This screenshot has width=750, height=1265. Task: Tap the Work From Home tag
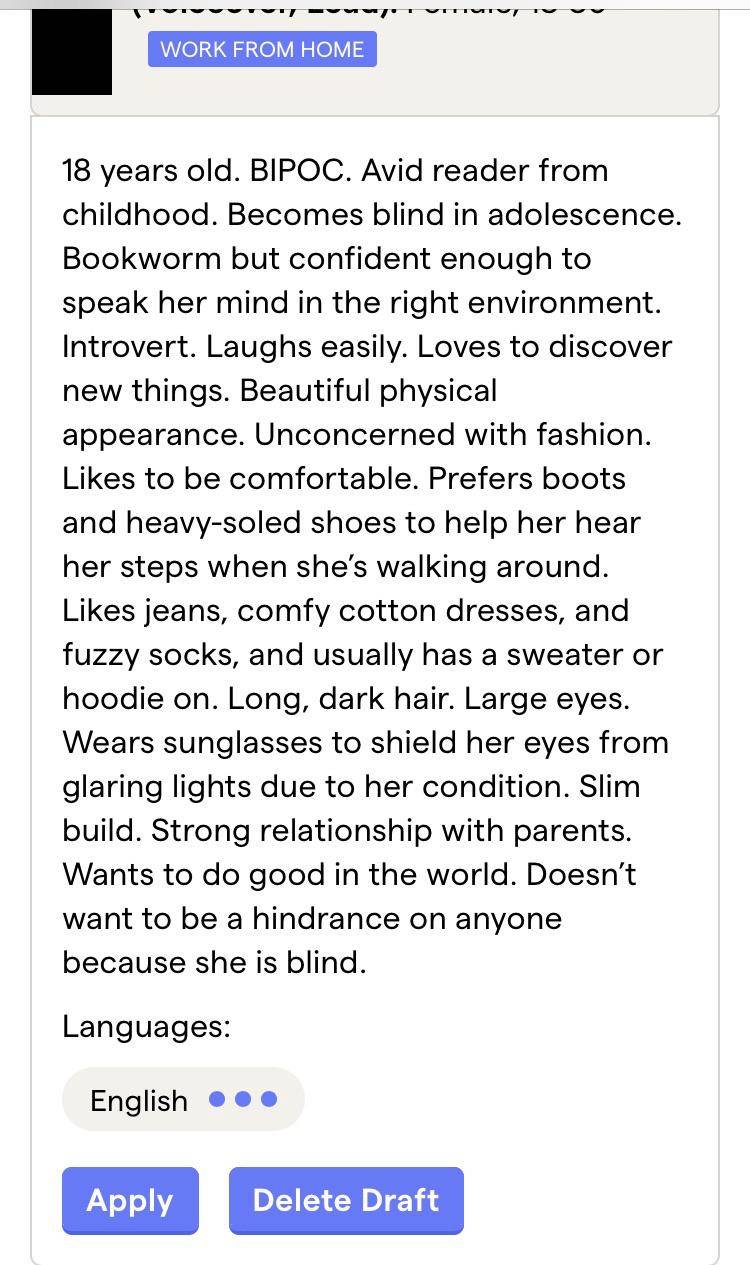(262, 49)
